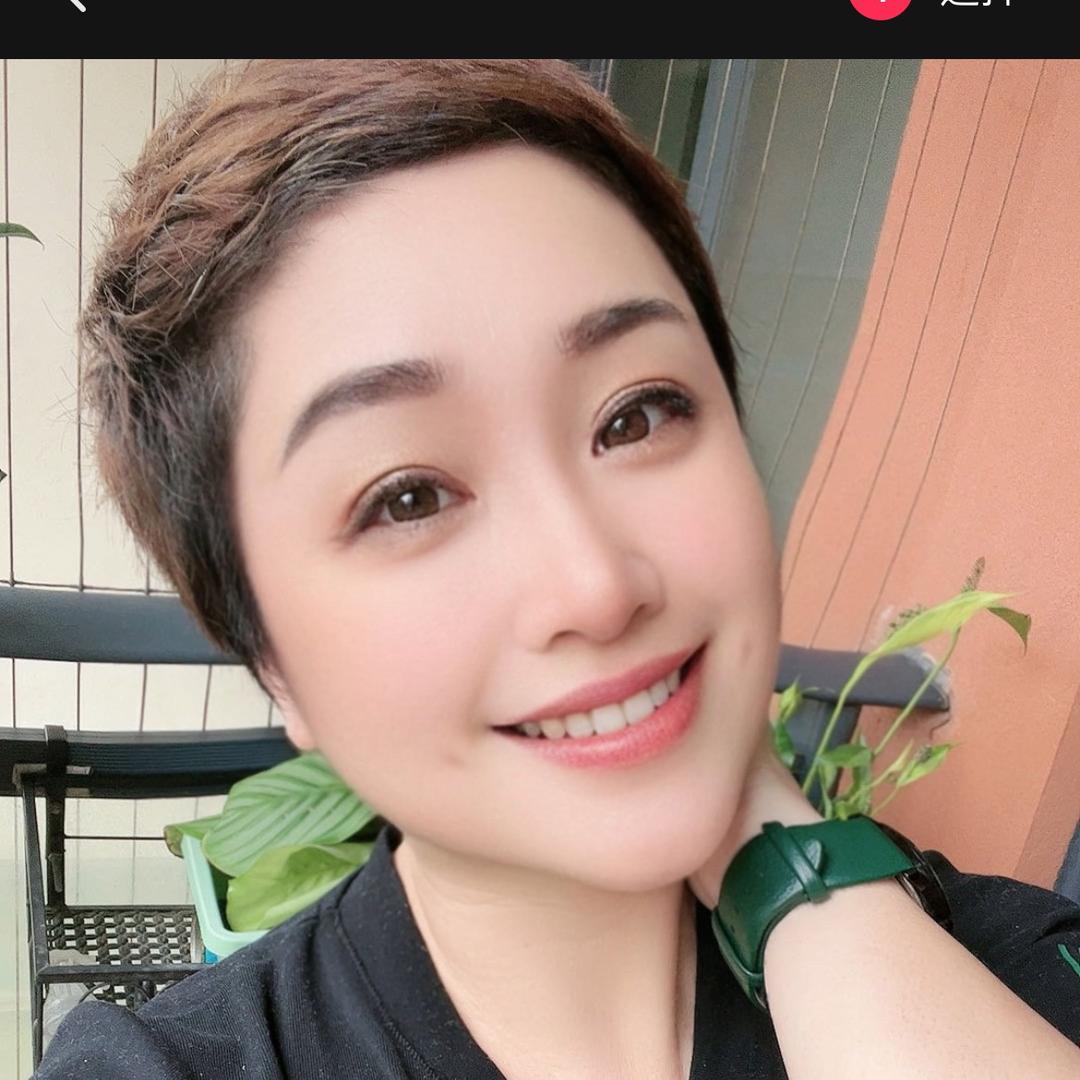Go back using the top-left arrow
The image size is (1080, 1080).
click(76, 4)
